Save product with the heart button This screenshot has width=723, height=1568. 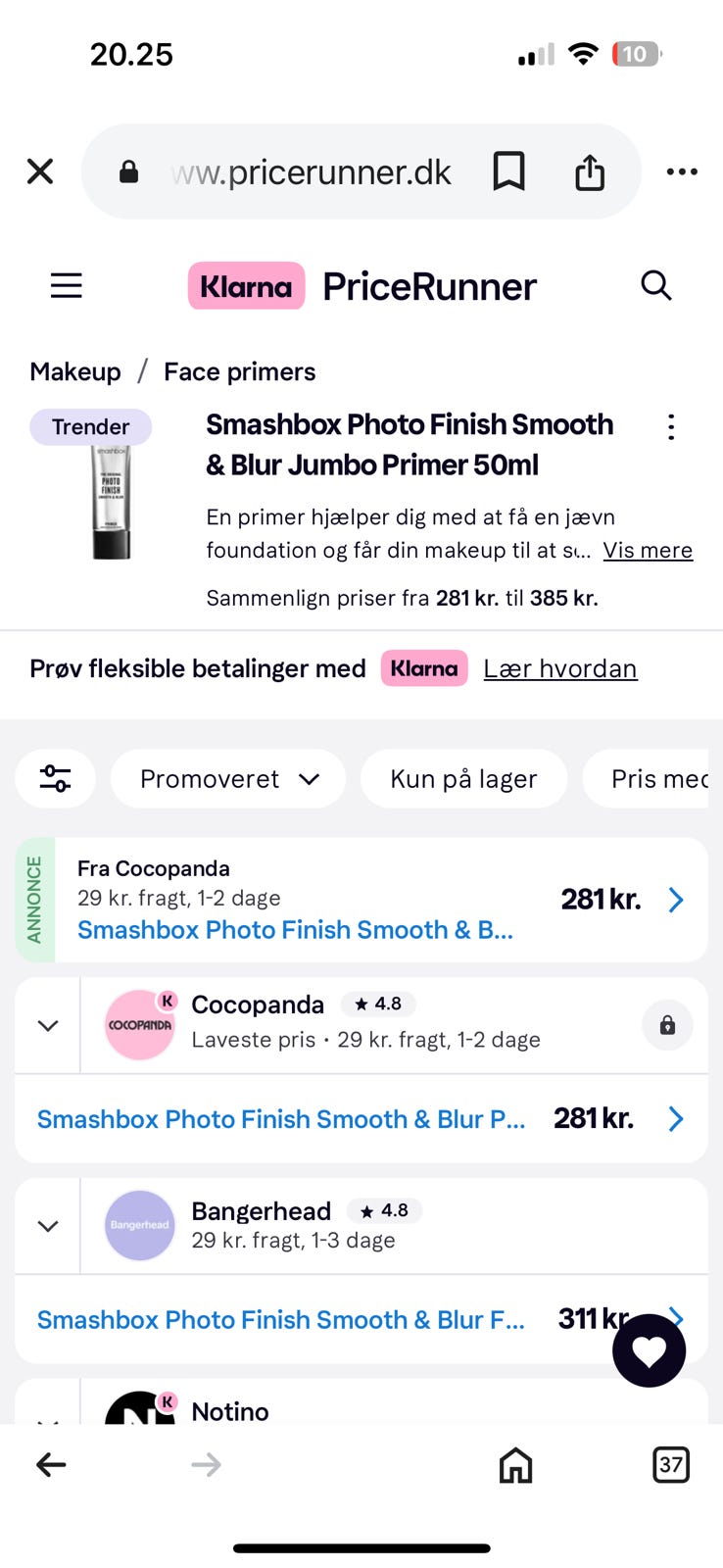coord(649,1351)
